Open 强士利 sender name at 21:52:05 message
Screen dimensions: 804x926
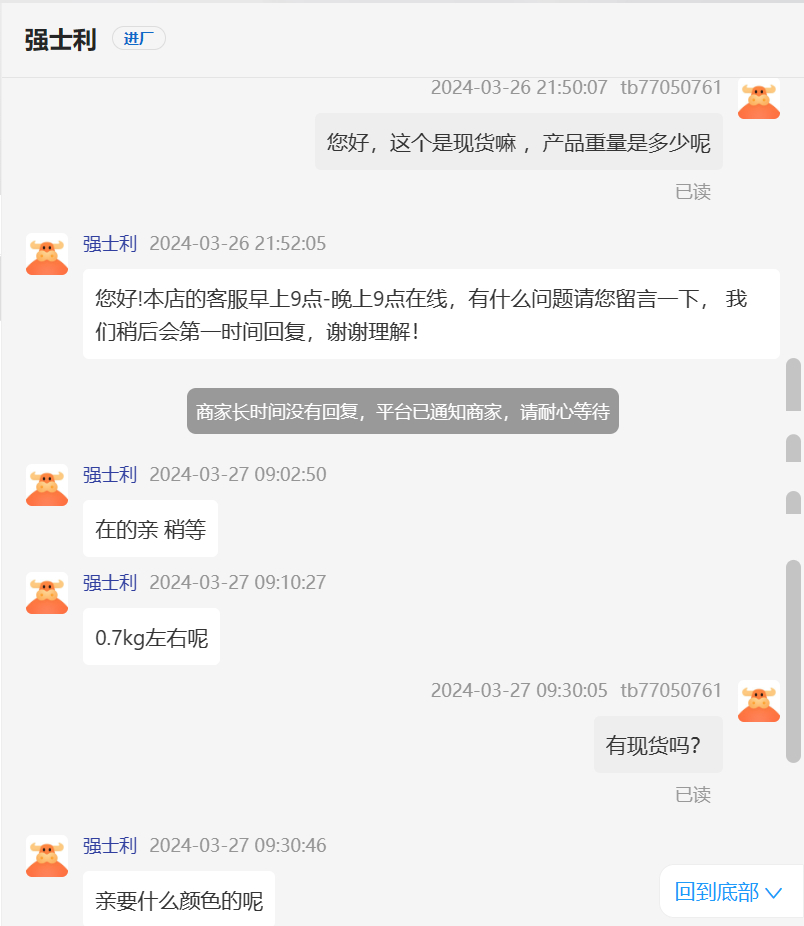pos(109,243)
